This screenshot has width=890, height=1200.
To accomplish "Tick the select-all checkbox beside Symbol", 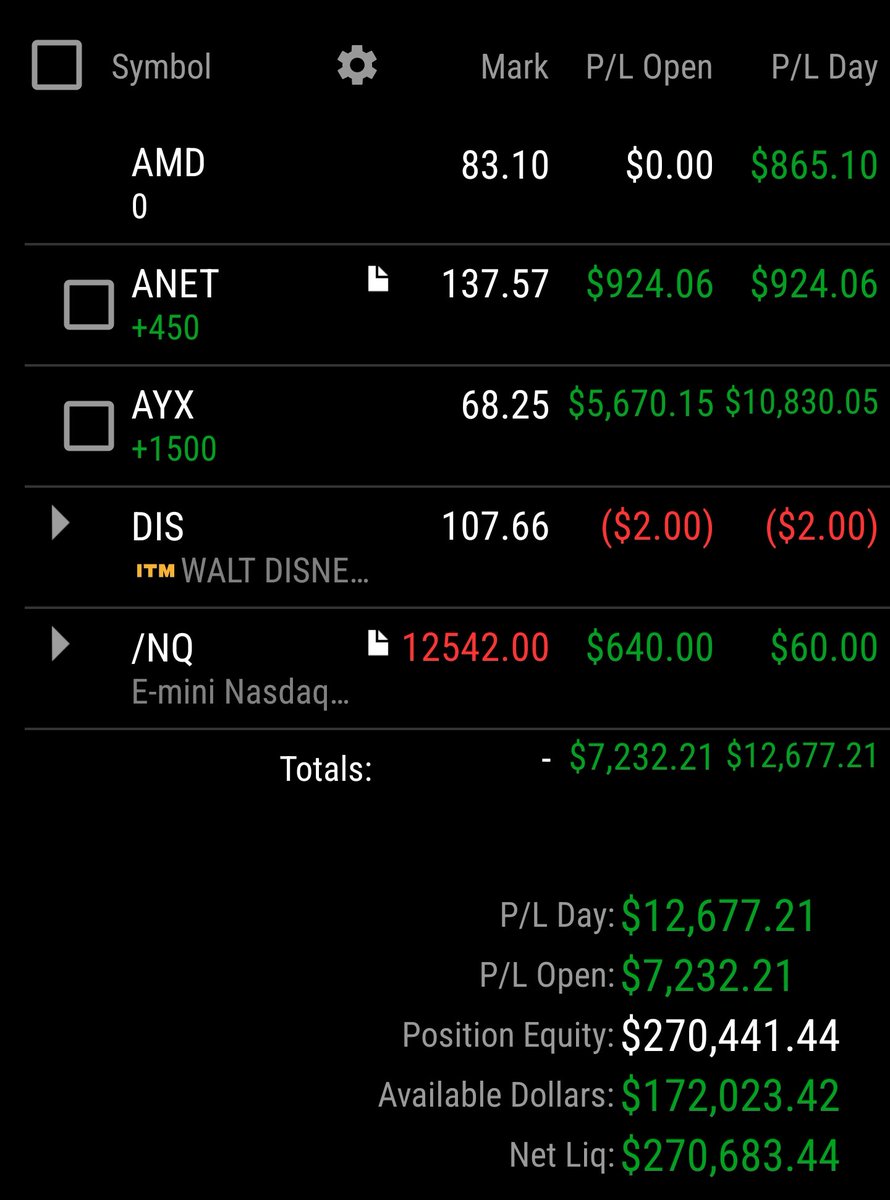I will coord(57,66).
